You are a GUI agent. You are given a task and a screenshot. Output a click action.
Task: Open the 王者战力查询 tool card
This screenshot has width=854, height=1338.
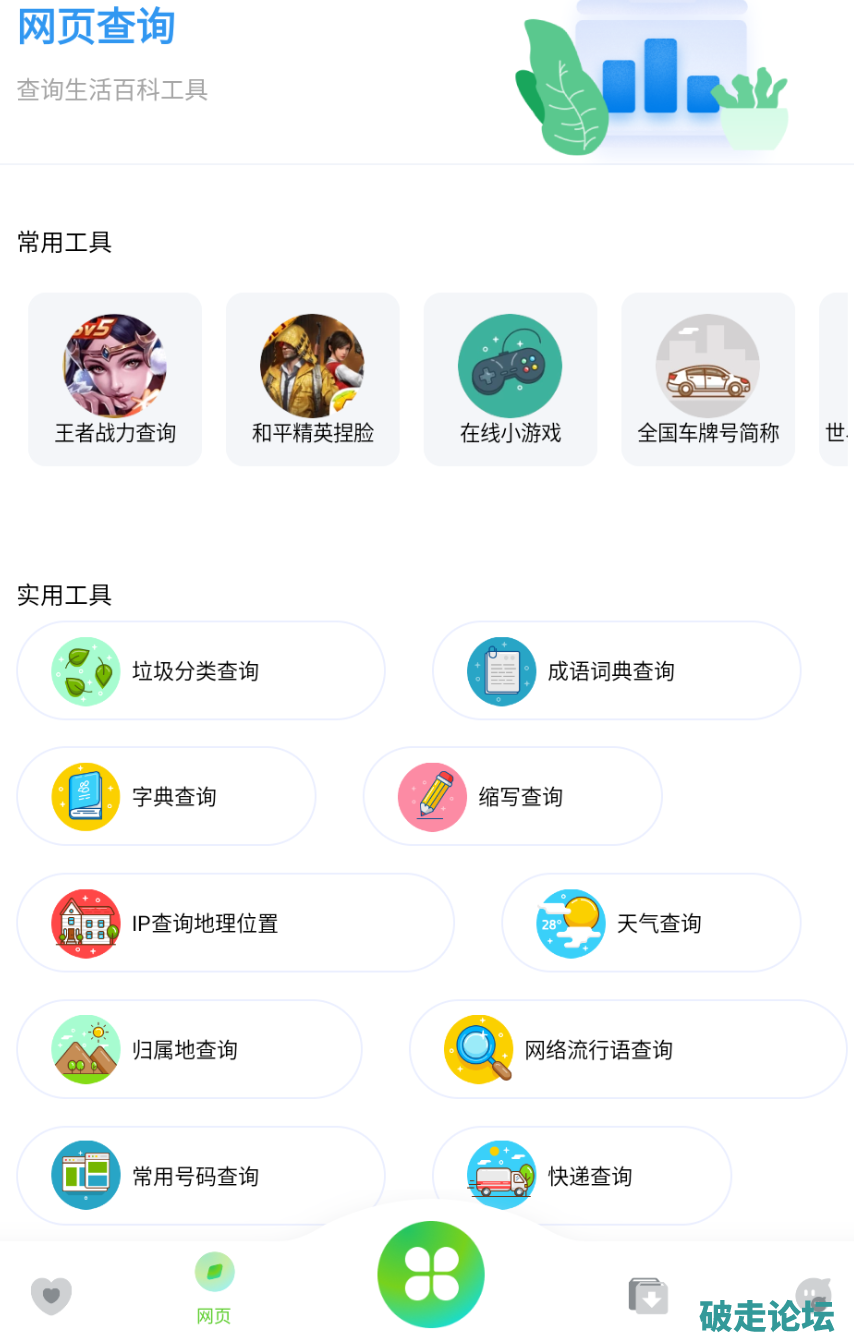pos(115,379)
